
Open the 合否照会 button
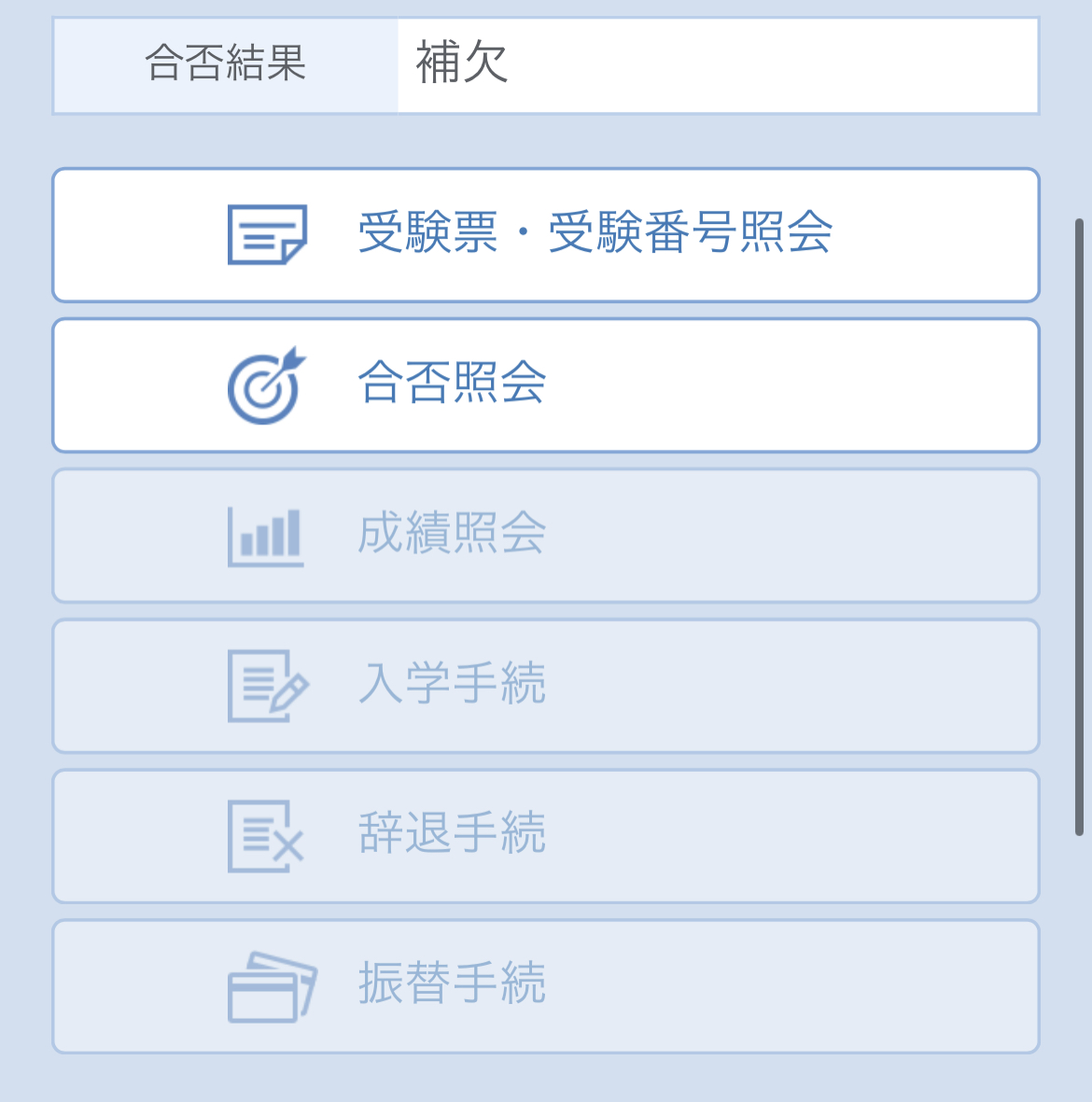[x=545, y=385]
